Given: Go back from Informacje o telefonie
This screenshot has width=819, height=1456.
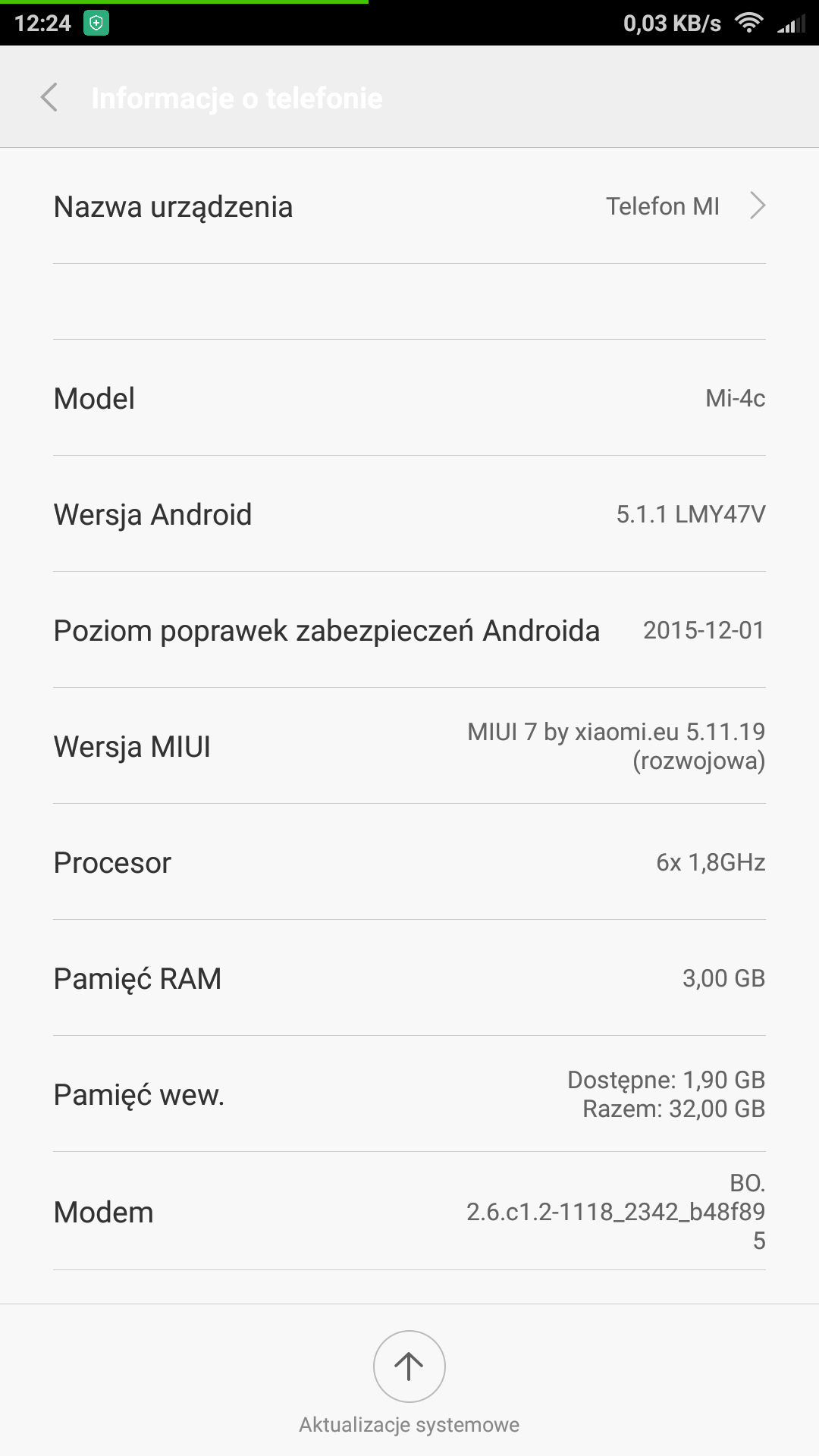Looking at the screenshot, I should (x=49, y=98).
